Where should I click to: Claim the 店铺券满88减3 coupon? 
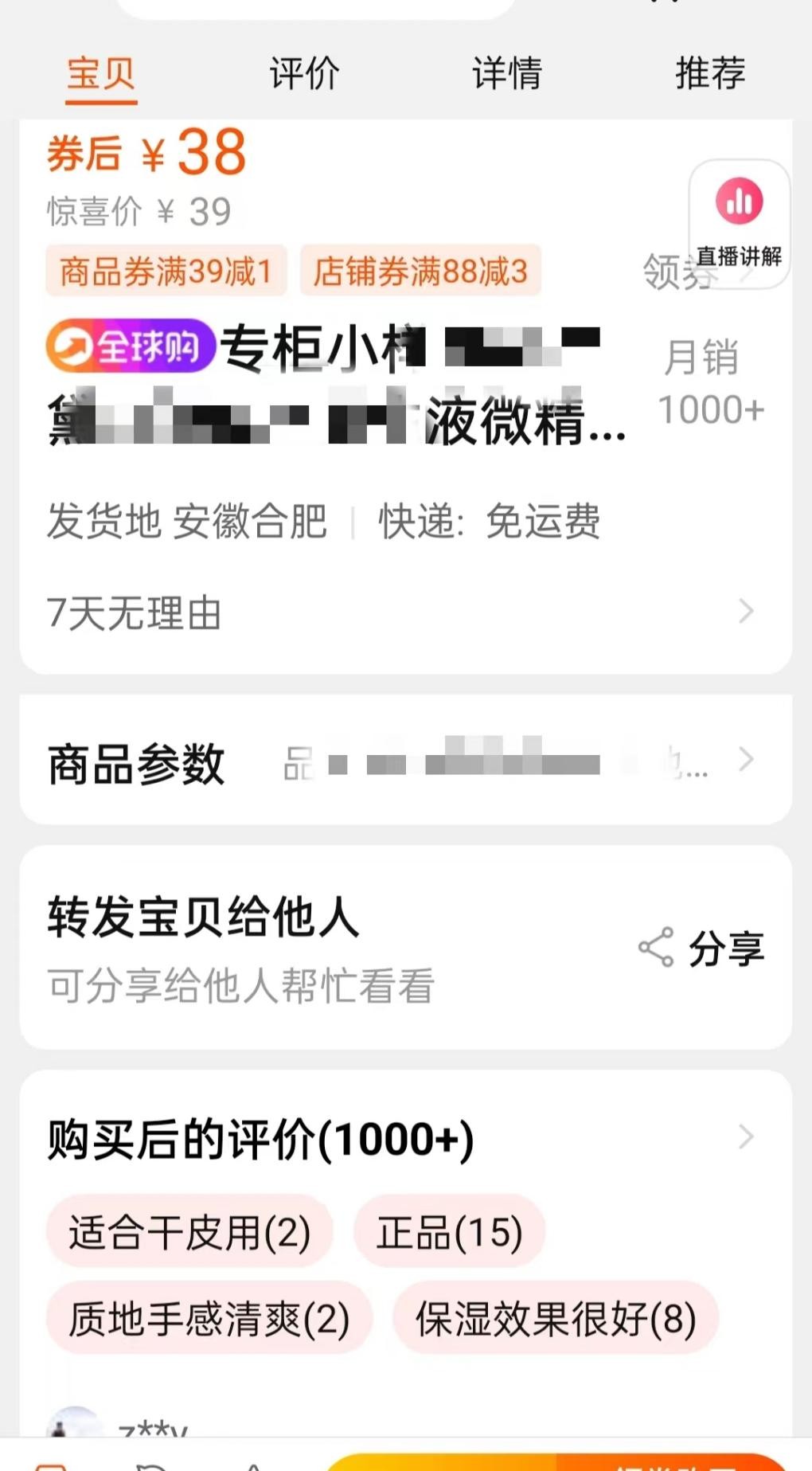(420, 272)
